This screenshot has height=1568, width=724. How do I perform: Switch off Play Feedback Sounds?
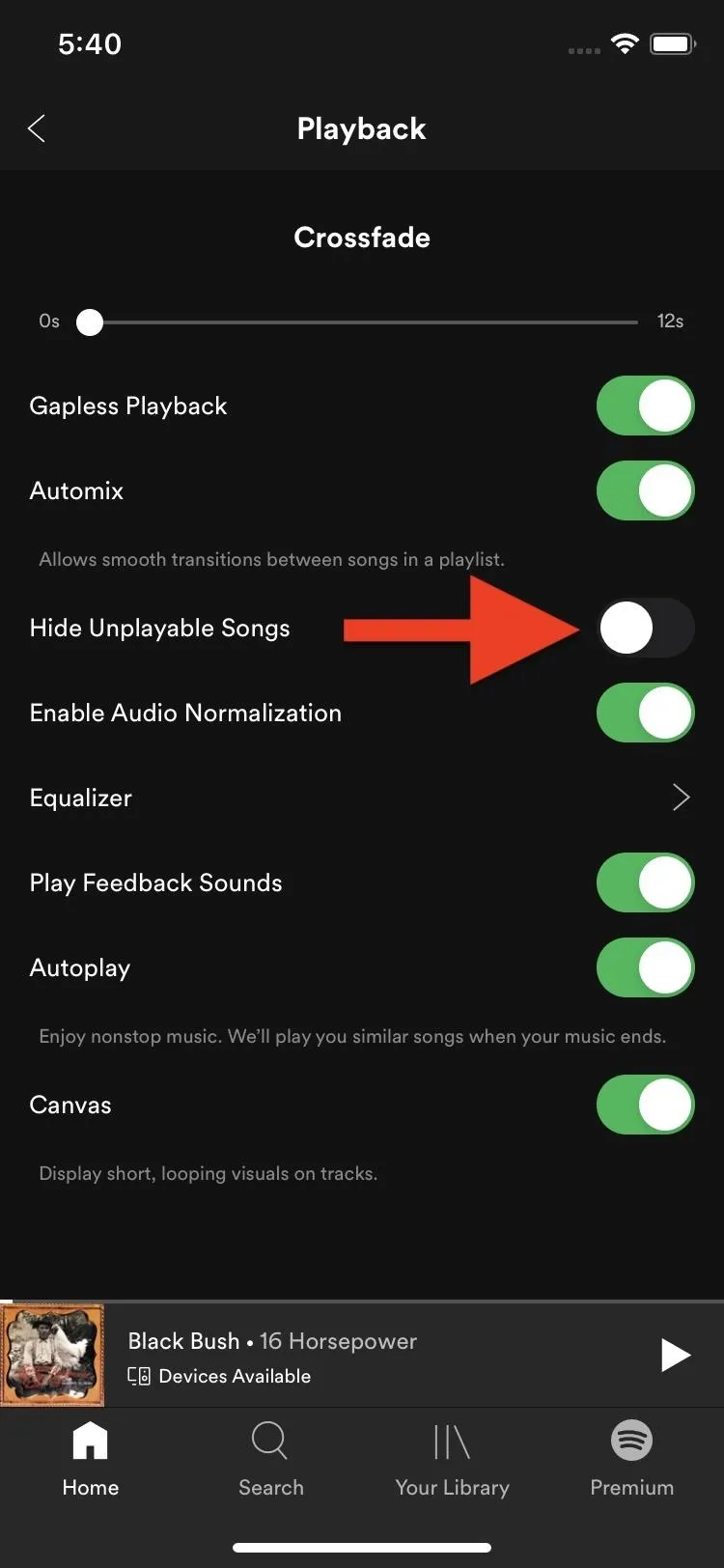[x=646, y=882]
